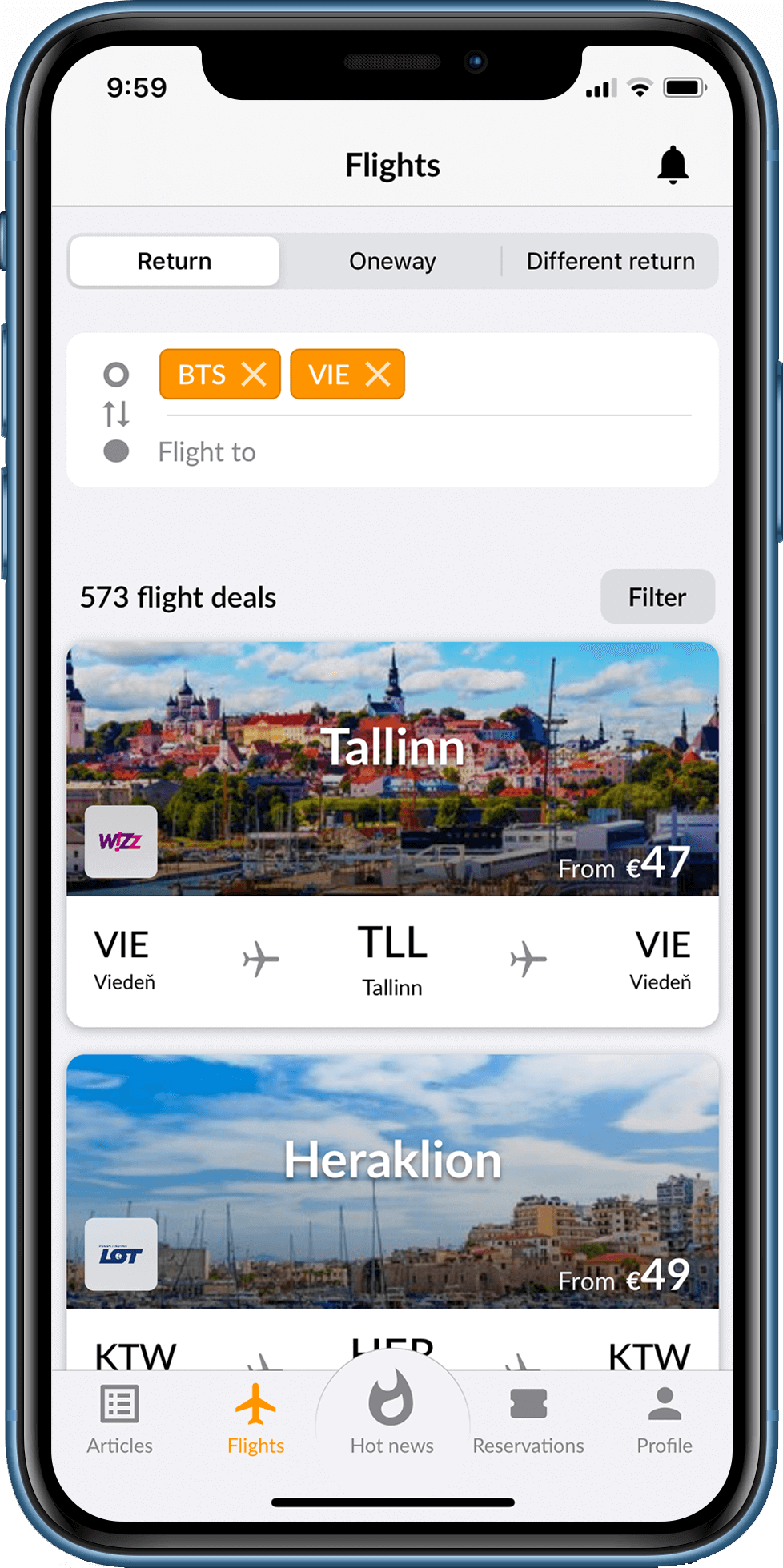Go to the Articles tab
The image size is (783, 1568).
coord(120,1420)
